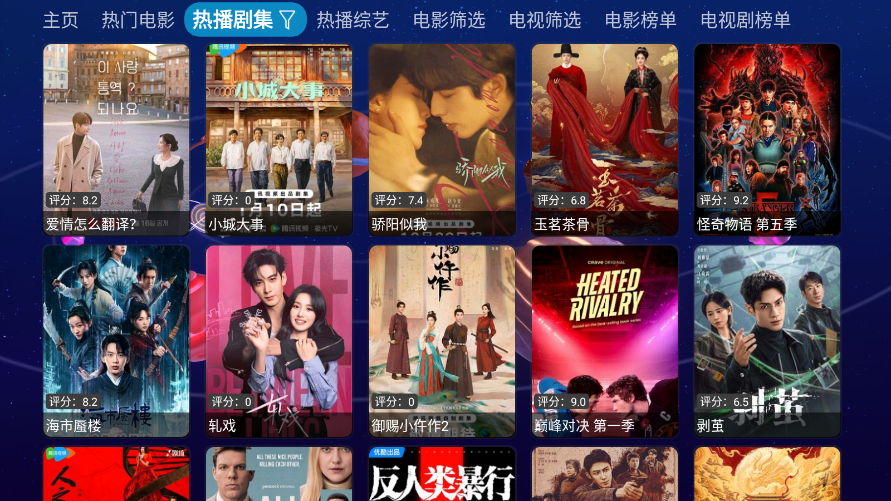Select the show 骄阳似我
This screenshot has width=891, height=501.
click(442, 139)
